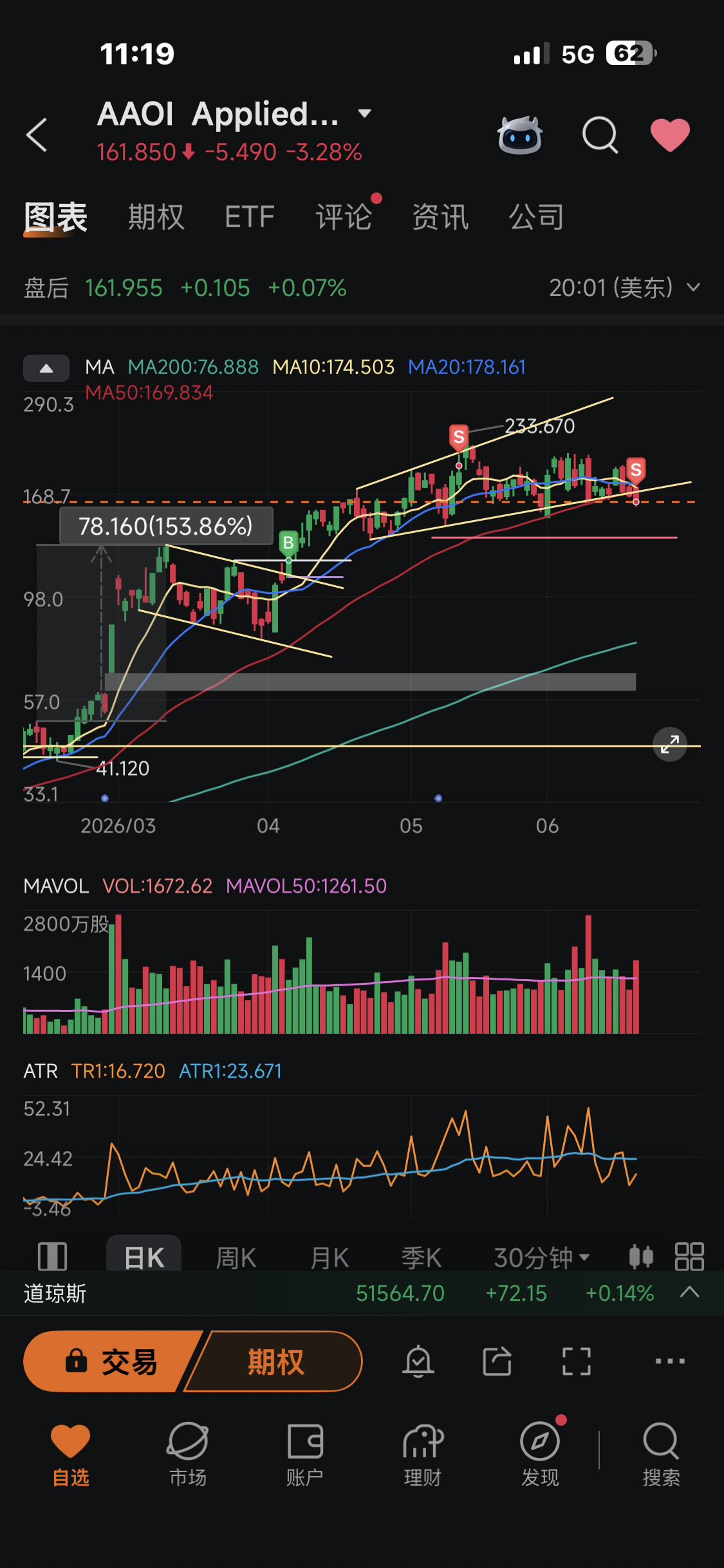Screen dimensions: 724x1568
Task: Tap the 期权 button beside 交易
Action: 275,1361
